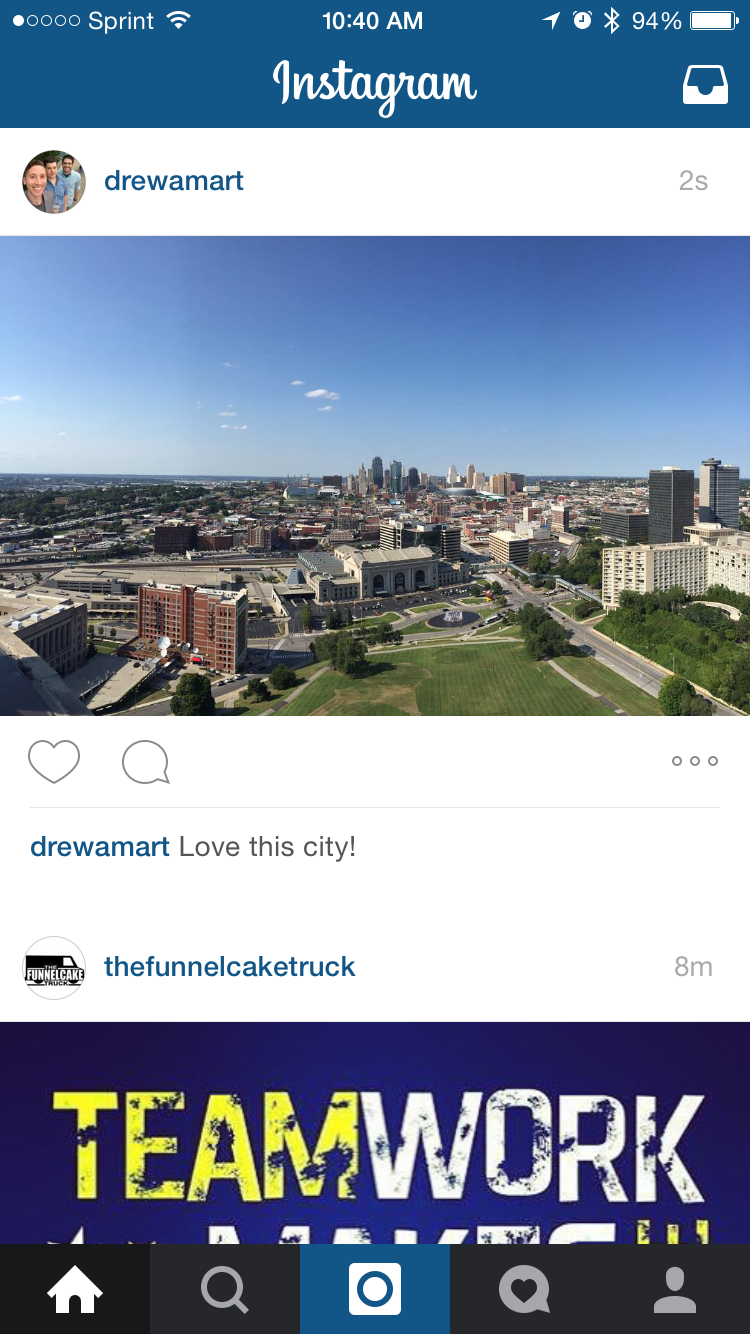Tap drewamart's name in the caption
Screen dimensions: 750x1334
pos(100,847)
